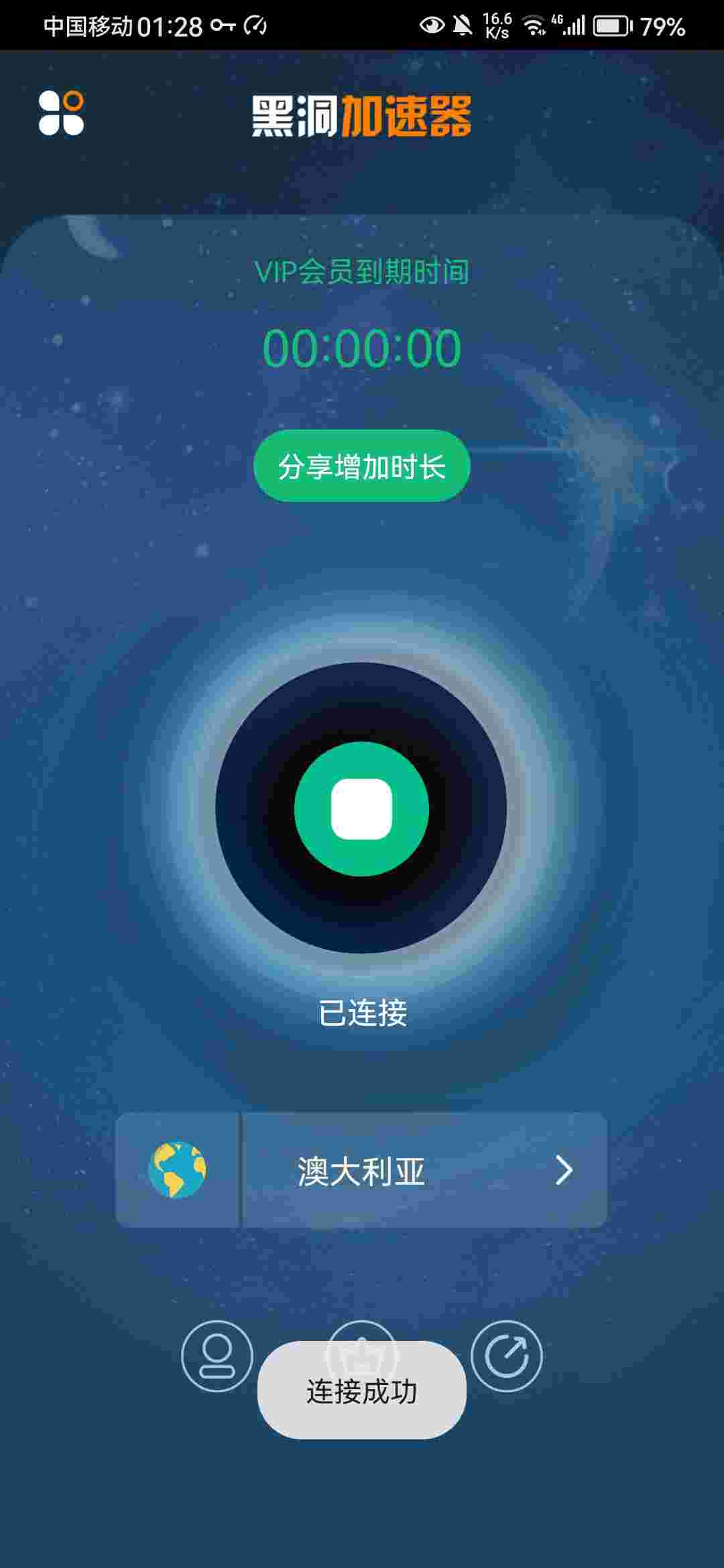Screen dimensions: 724x1568
Task: Tap 分享增加时长 to share for more time
Action: 362,466
